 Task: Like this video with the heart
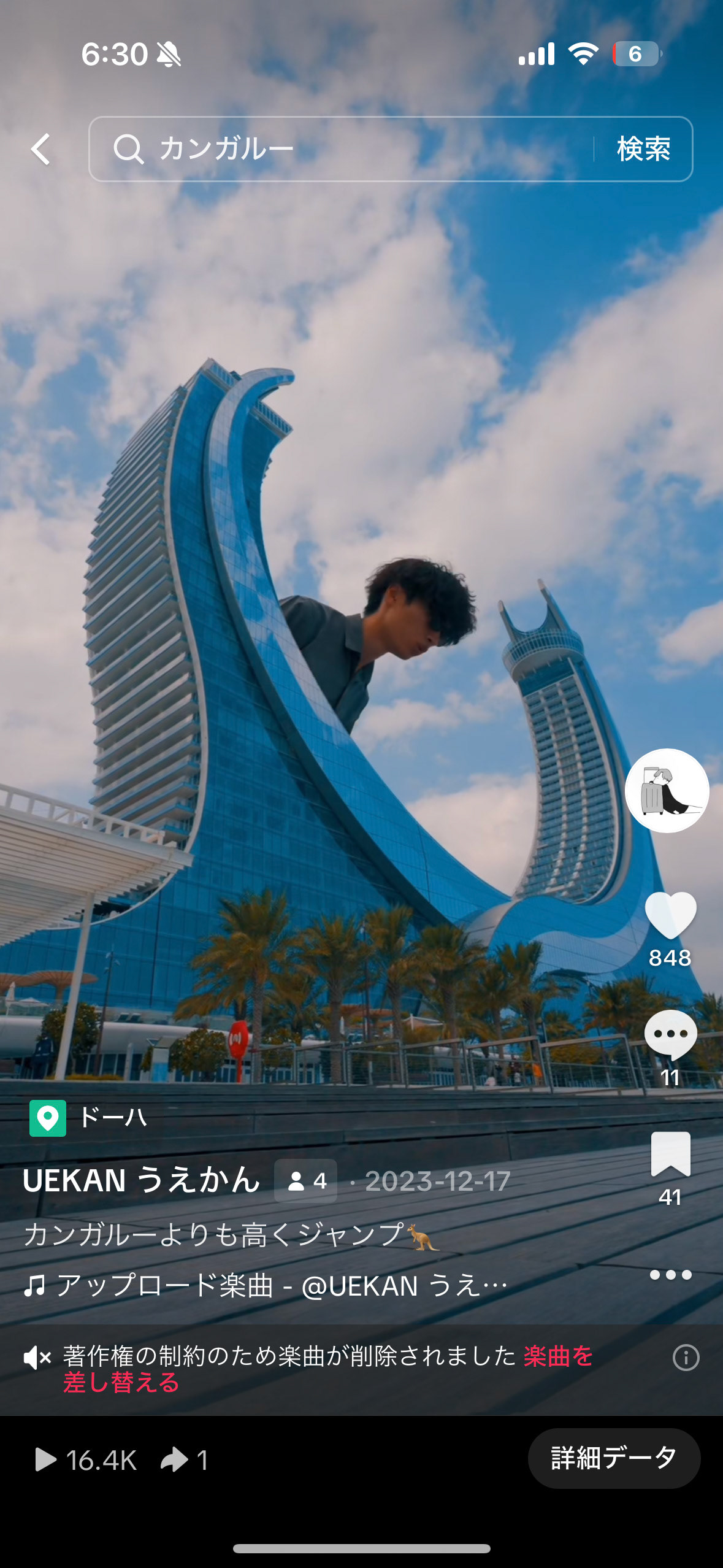pos(670,915)
